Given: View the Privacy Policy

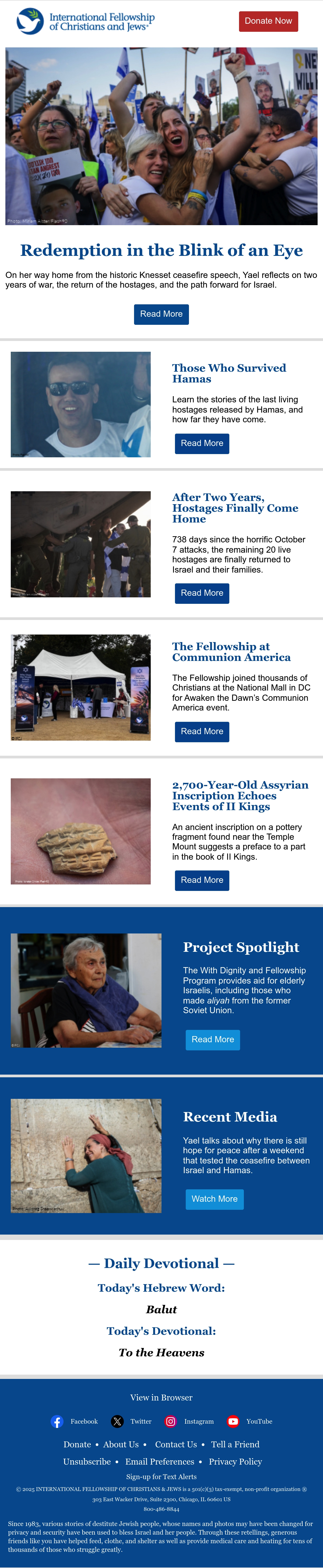Looking at the screenshot, I should (x=236, y=1461).
